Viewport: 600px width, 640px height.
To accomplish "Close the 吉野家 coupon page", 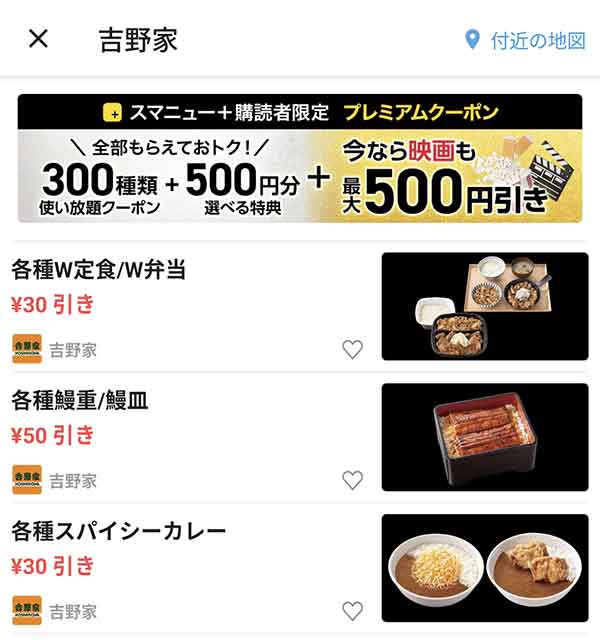I will tap(38, 39).
